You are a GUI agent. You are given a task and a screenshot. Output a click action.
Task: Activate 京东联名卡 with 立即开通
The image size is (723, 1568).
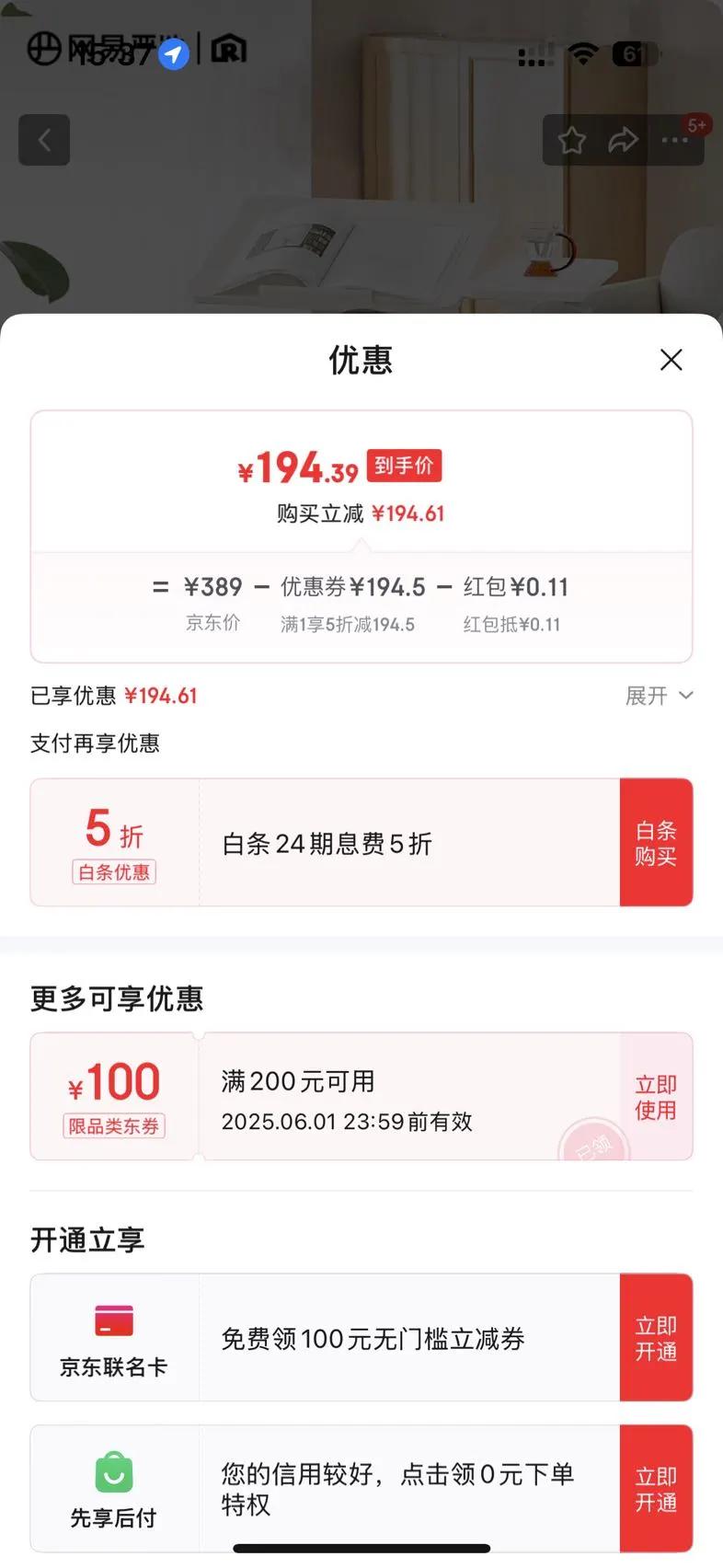[x=655, y=1338]
